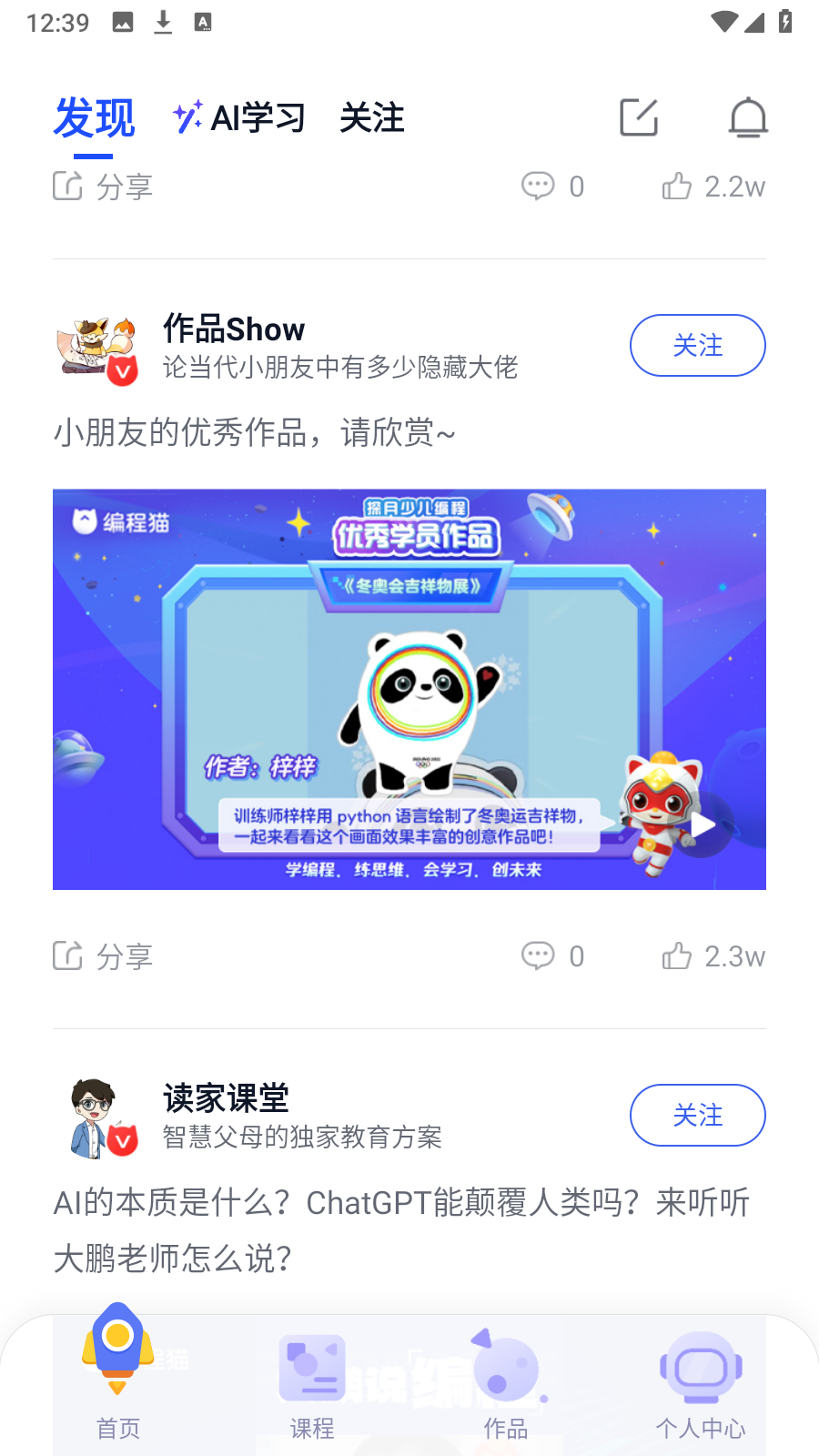Image resolution: width=819 pixels, height=1456 pixels.
Task: Open comments on the 作品Show post
Action: pyautogui.click(x=552, y=956)
